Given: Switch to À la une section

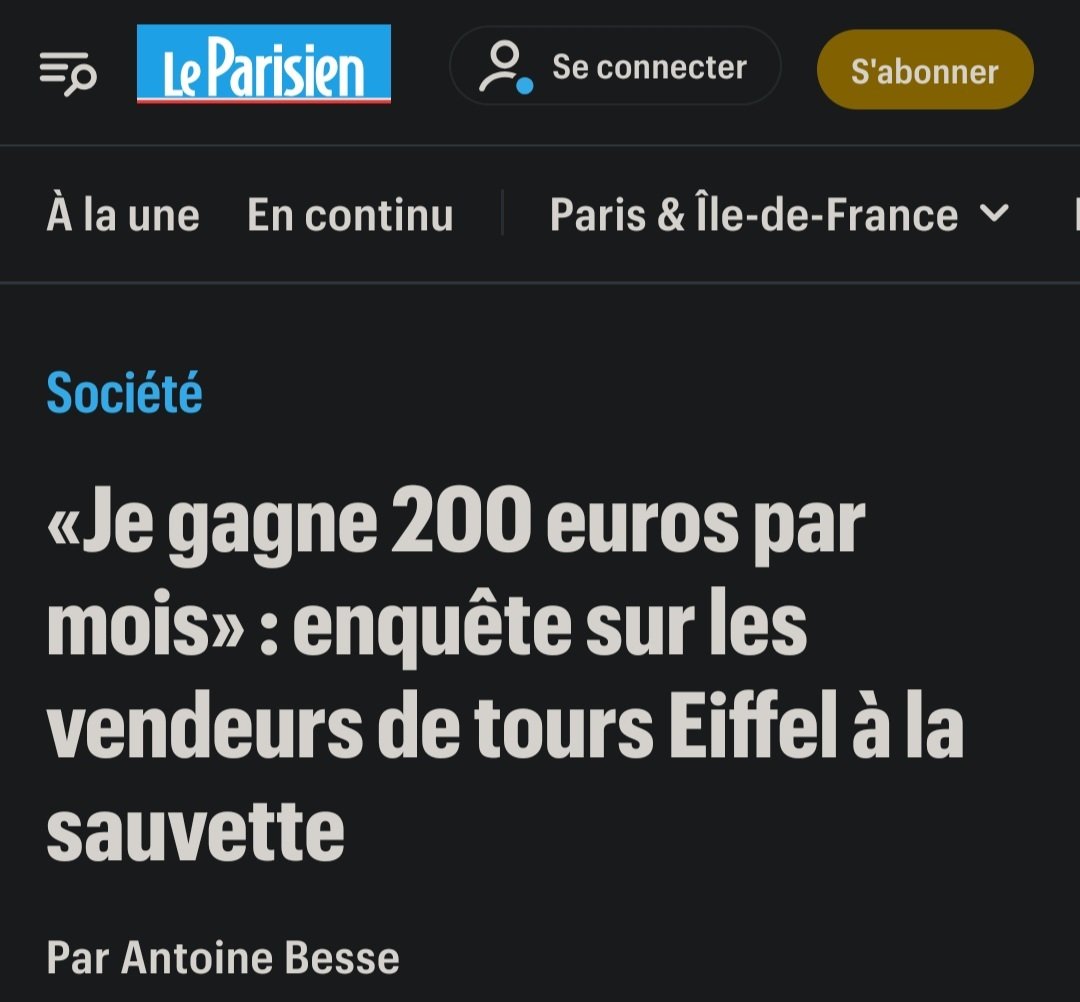Looking at the screenshot, I should [123, 215].
